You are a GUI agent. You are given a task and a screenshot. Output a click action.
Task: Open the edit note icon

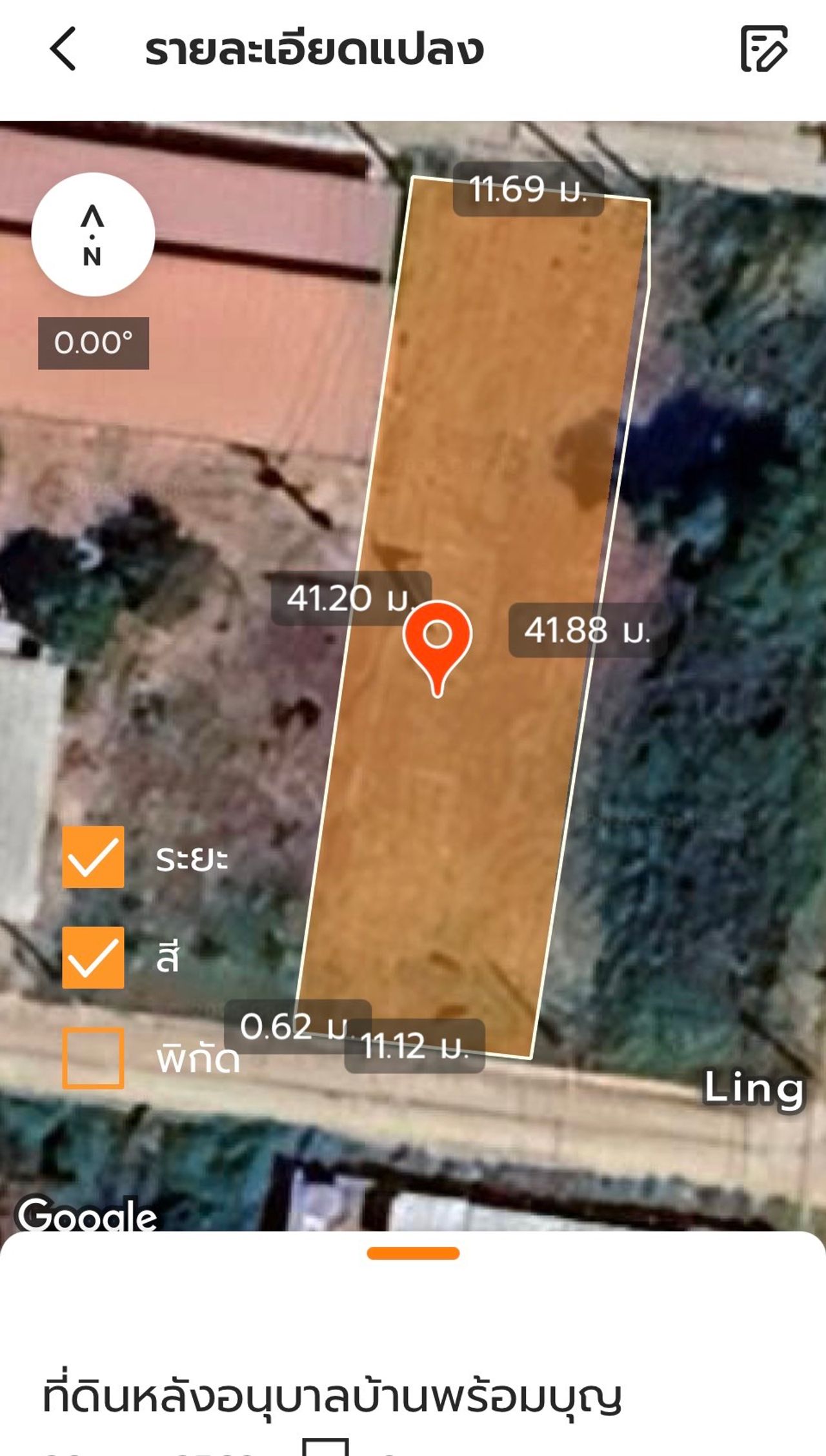pos(764,48)
